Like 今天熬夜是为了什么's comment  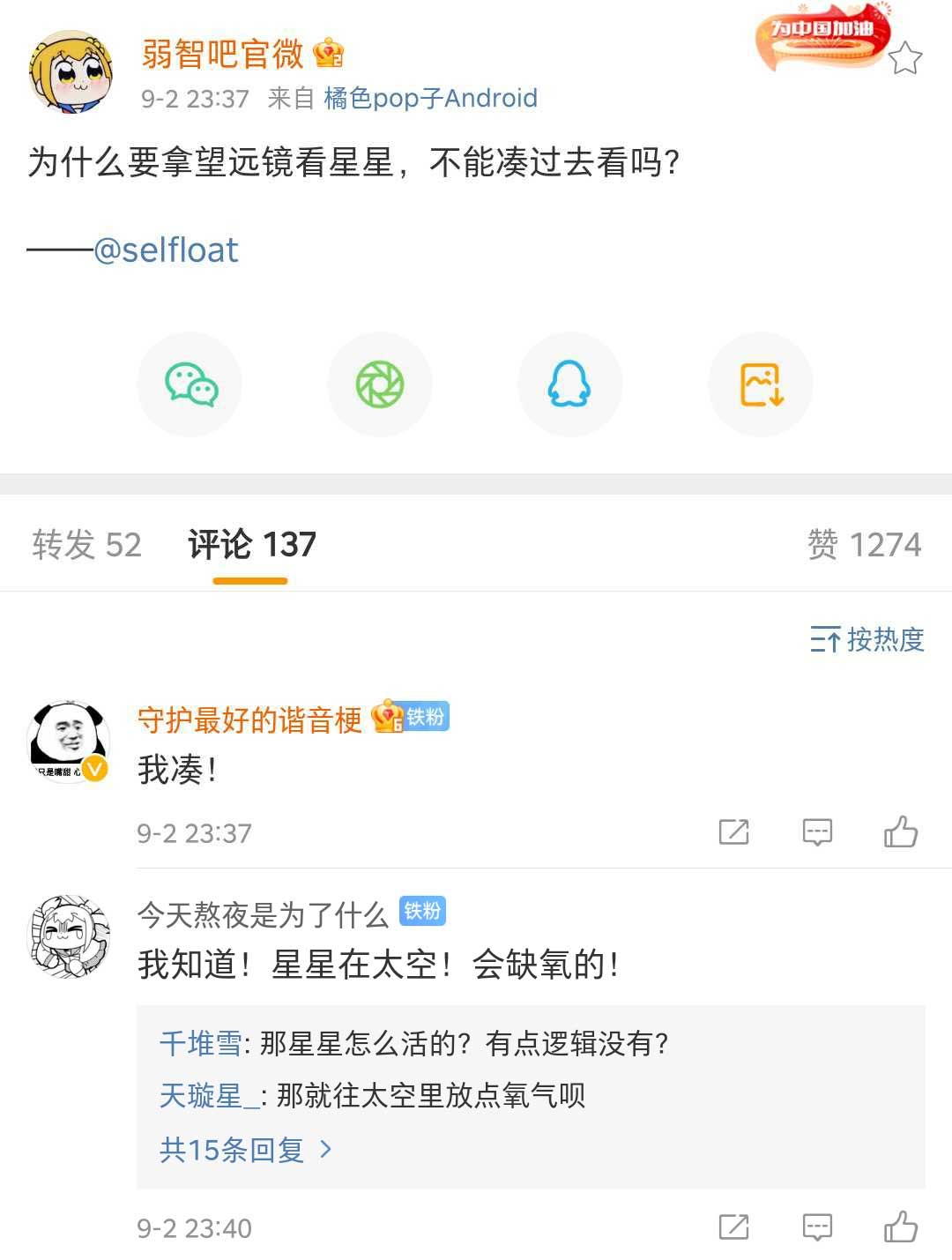901,1226
